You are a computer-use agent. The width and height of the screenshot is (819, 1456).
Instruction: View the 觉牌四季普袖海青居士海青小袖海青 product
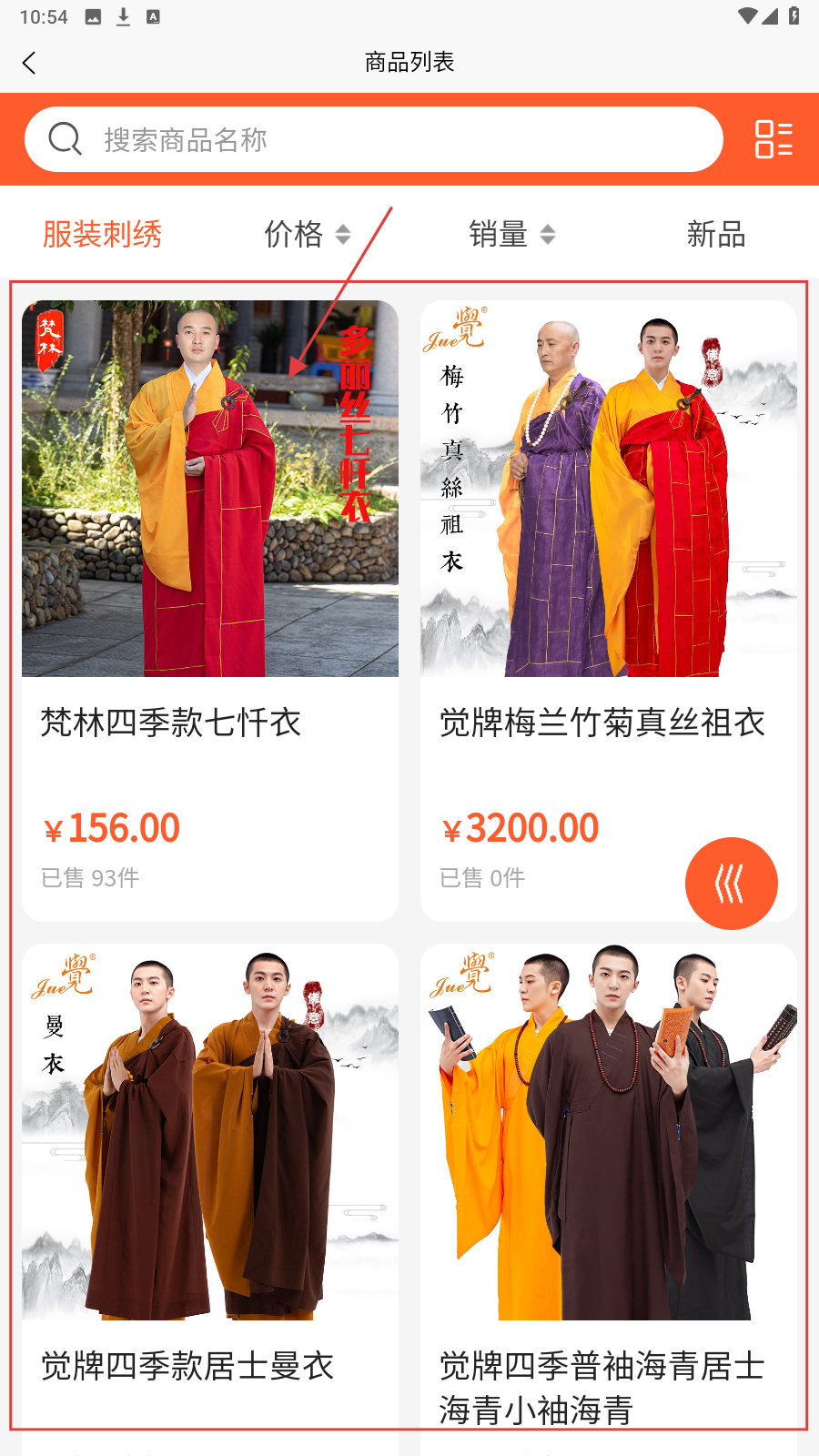[608, 1183]
